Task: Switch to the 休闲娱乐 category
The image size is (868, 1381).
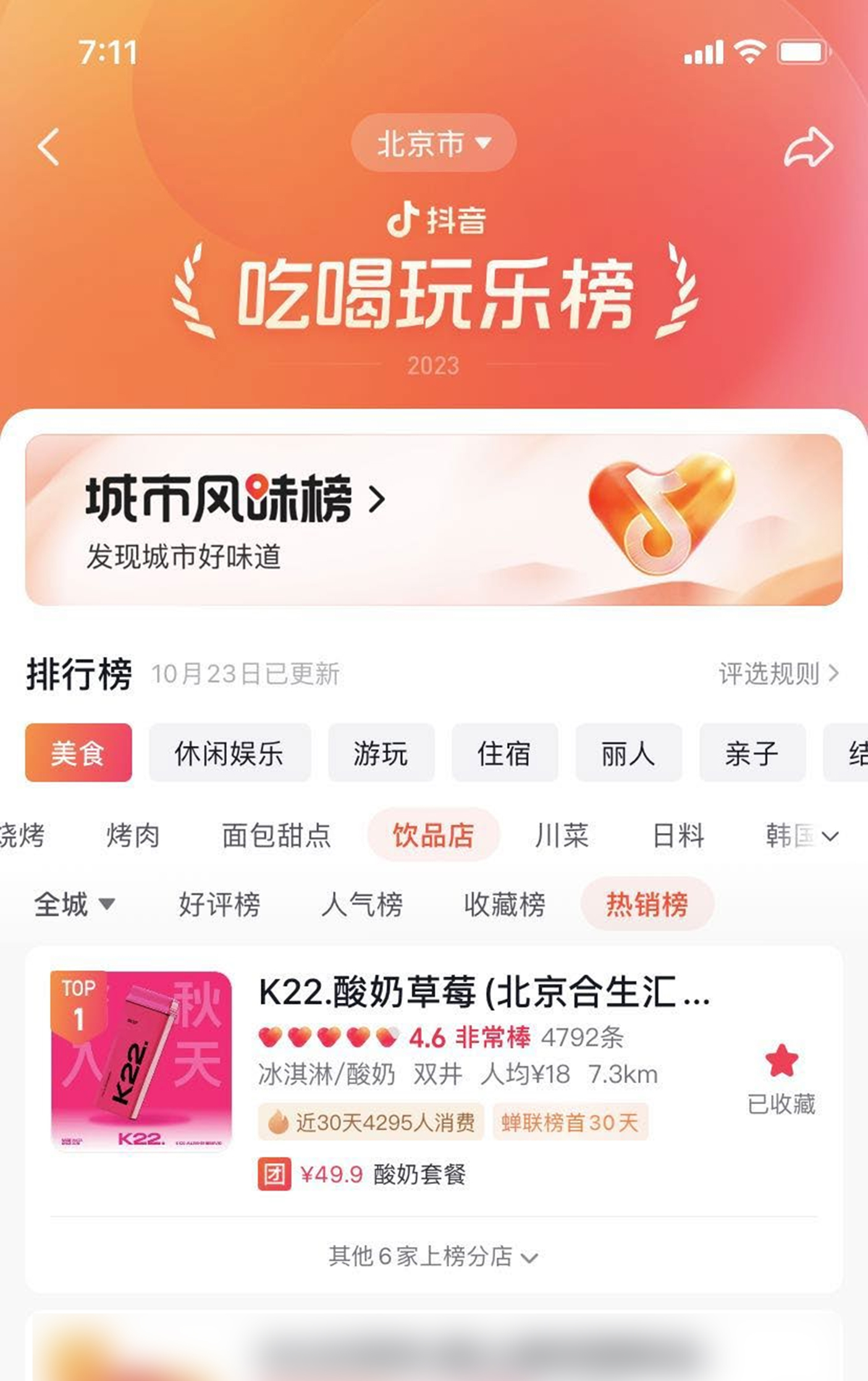Action: coord(229,753)
